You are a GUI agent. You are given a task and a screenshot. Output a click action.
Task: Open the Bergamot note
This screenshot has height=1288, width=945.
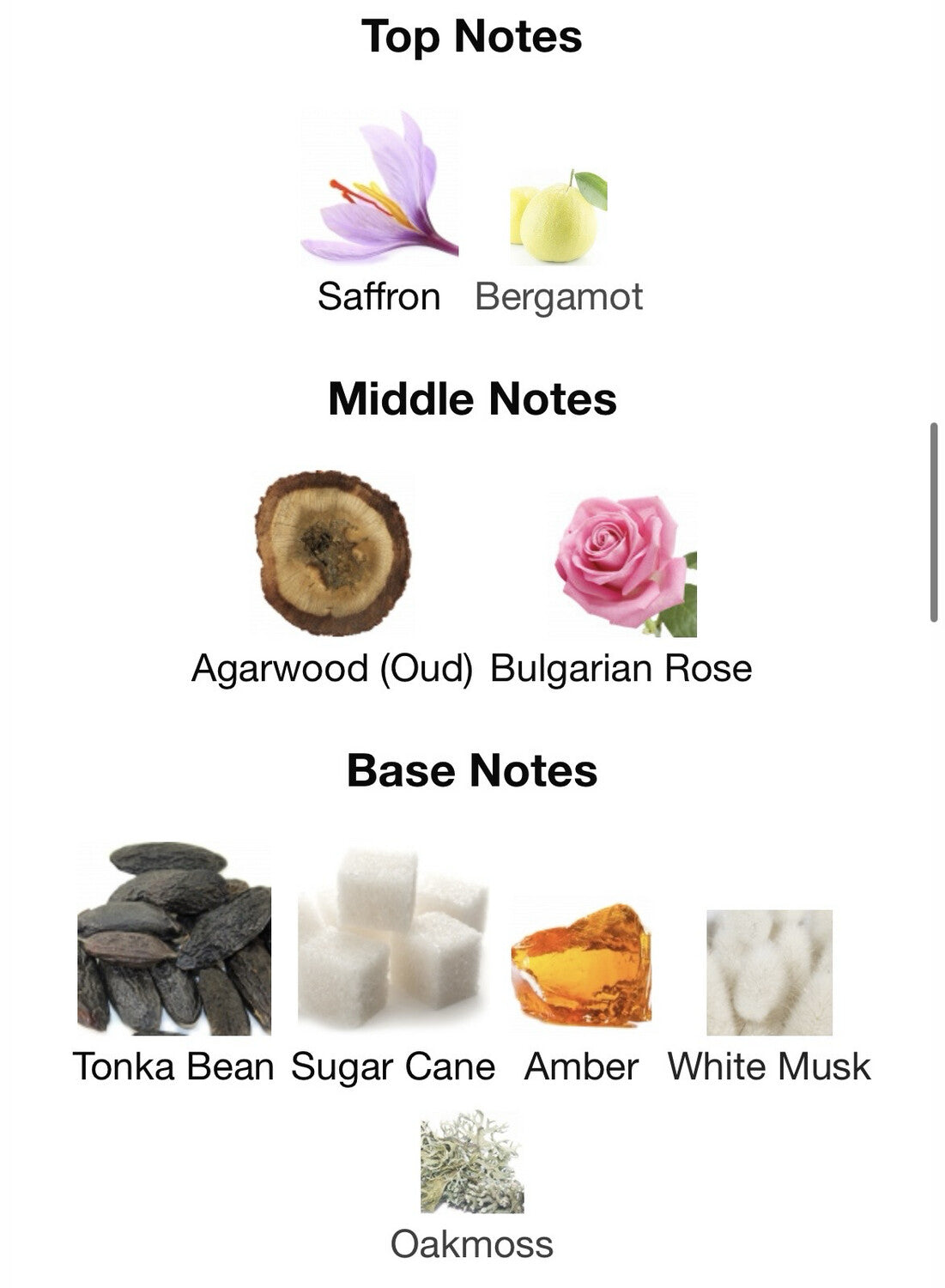559,218
